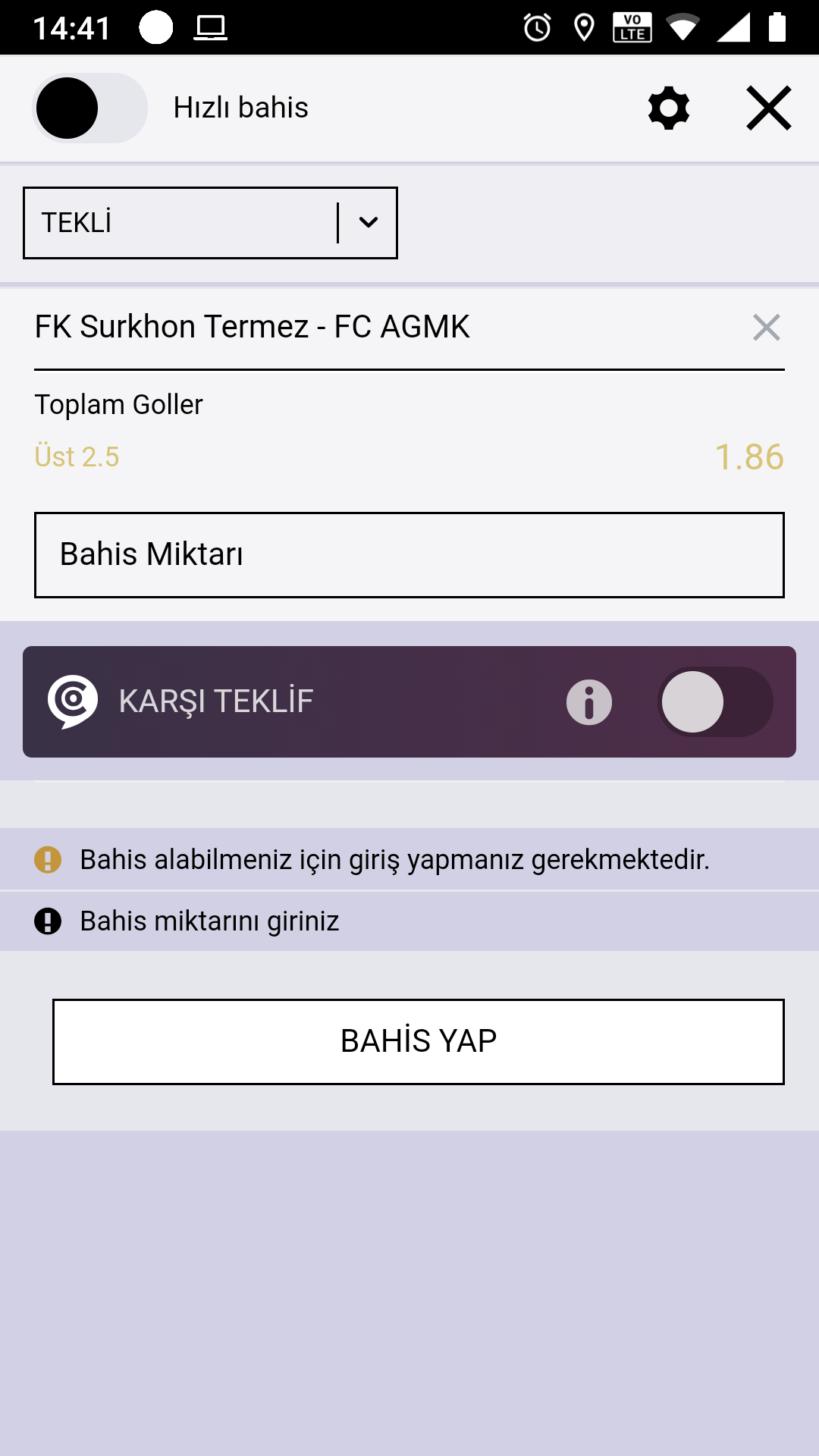Open bet slip settings gear

pos(669,108)
